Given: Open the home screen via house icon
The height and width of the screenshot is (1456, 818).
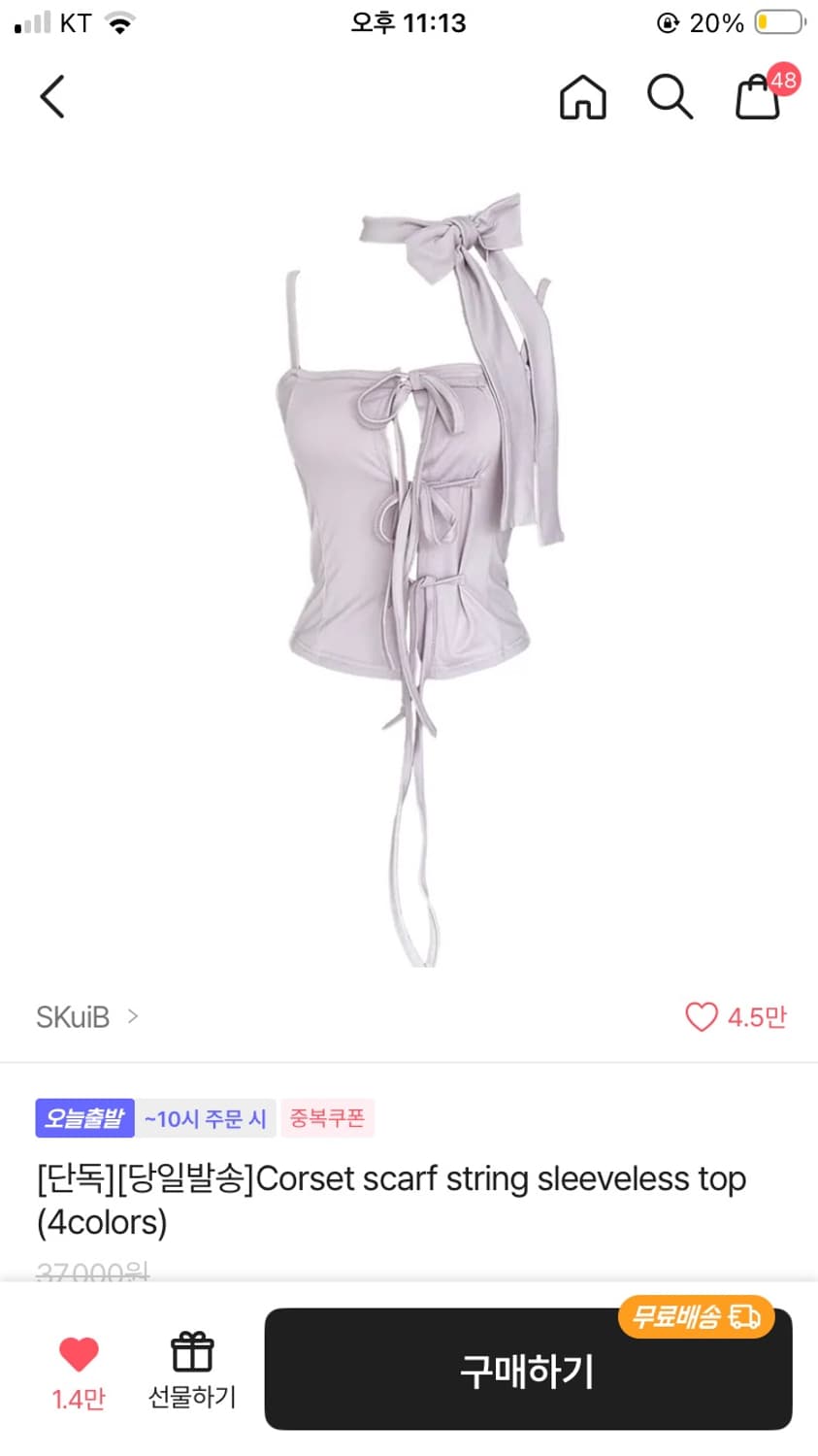Looking at the screenshot, I should [x=583, y=97].
